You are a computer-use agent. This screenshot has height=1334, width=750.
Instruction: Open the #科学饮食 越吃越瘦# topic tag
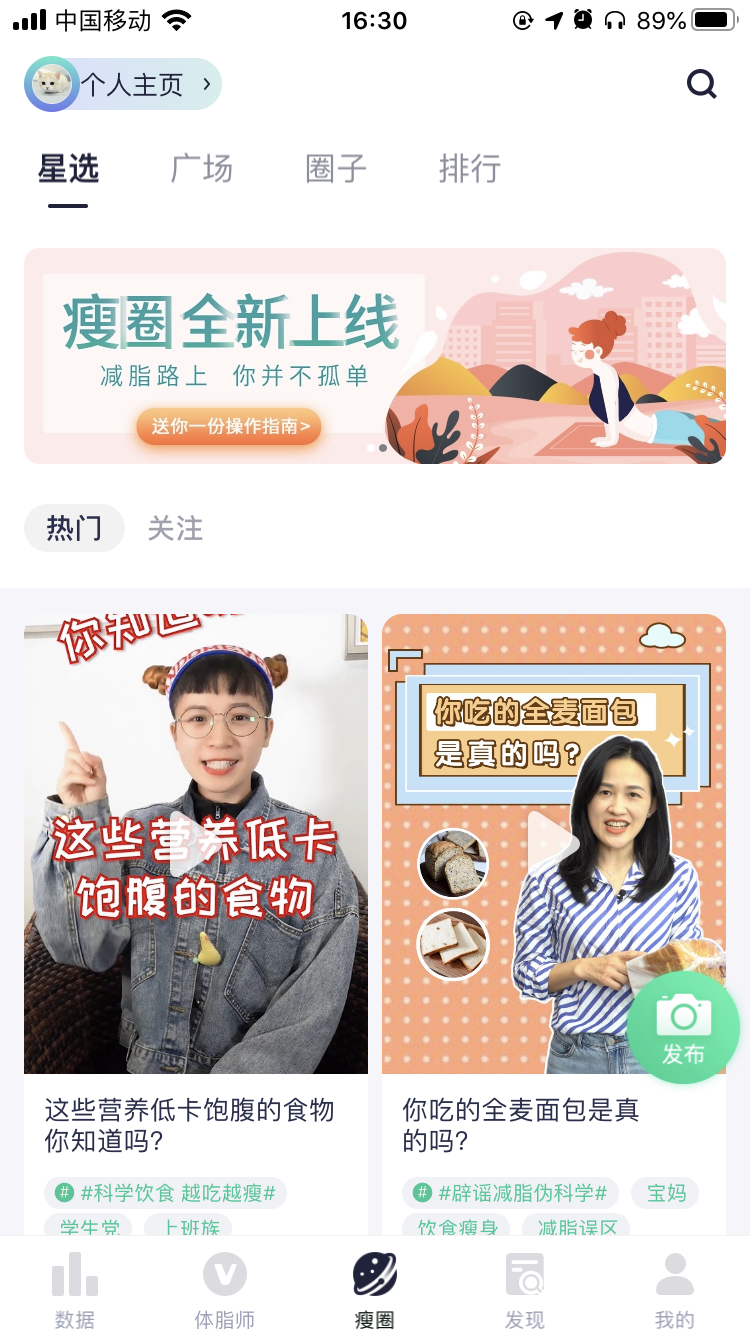[166, 1193]
